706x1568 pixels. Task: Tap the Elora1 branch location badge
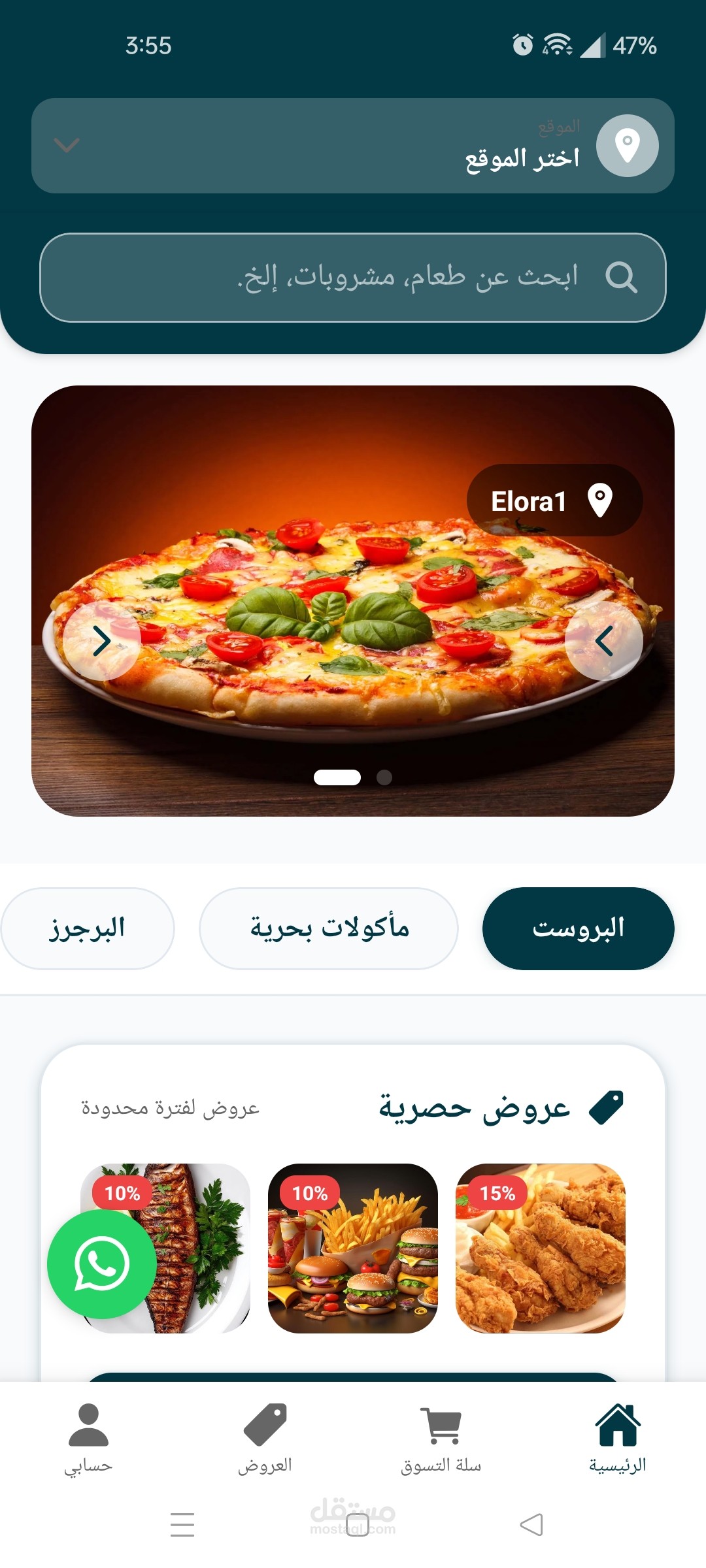(554, 500)
